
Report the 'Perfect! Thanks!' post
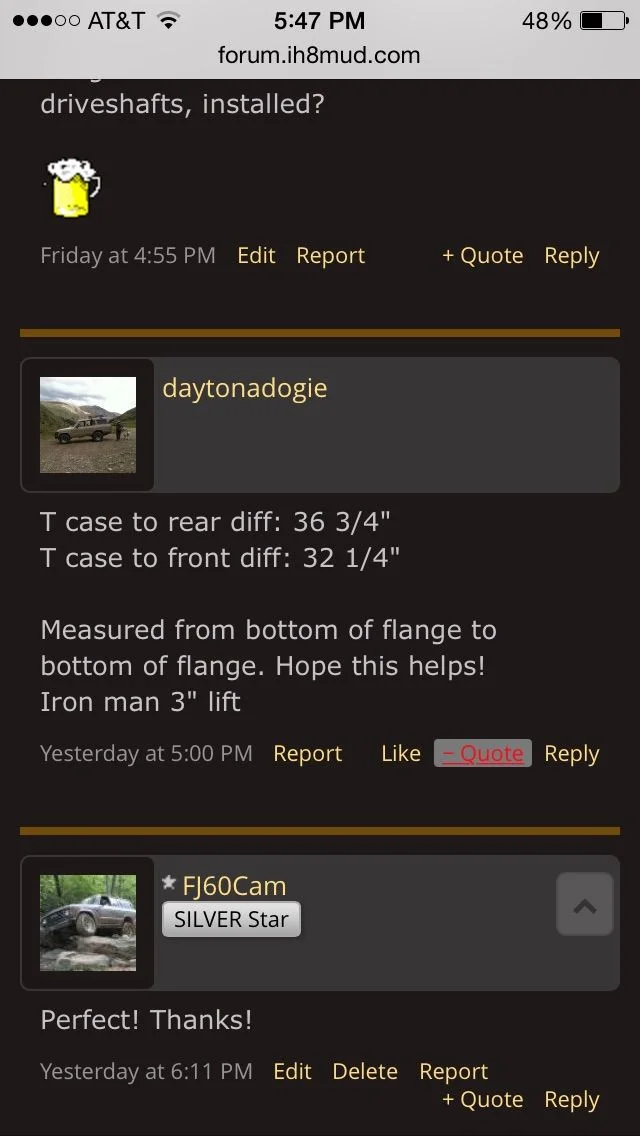453,1072
